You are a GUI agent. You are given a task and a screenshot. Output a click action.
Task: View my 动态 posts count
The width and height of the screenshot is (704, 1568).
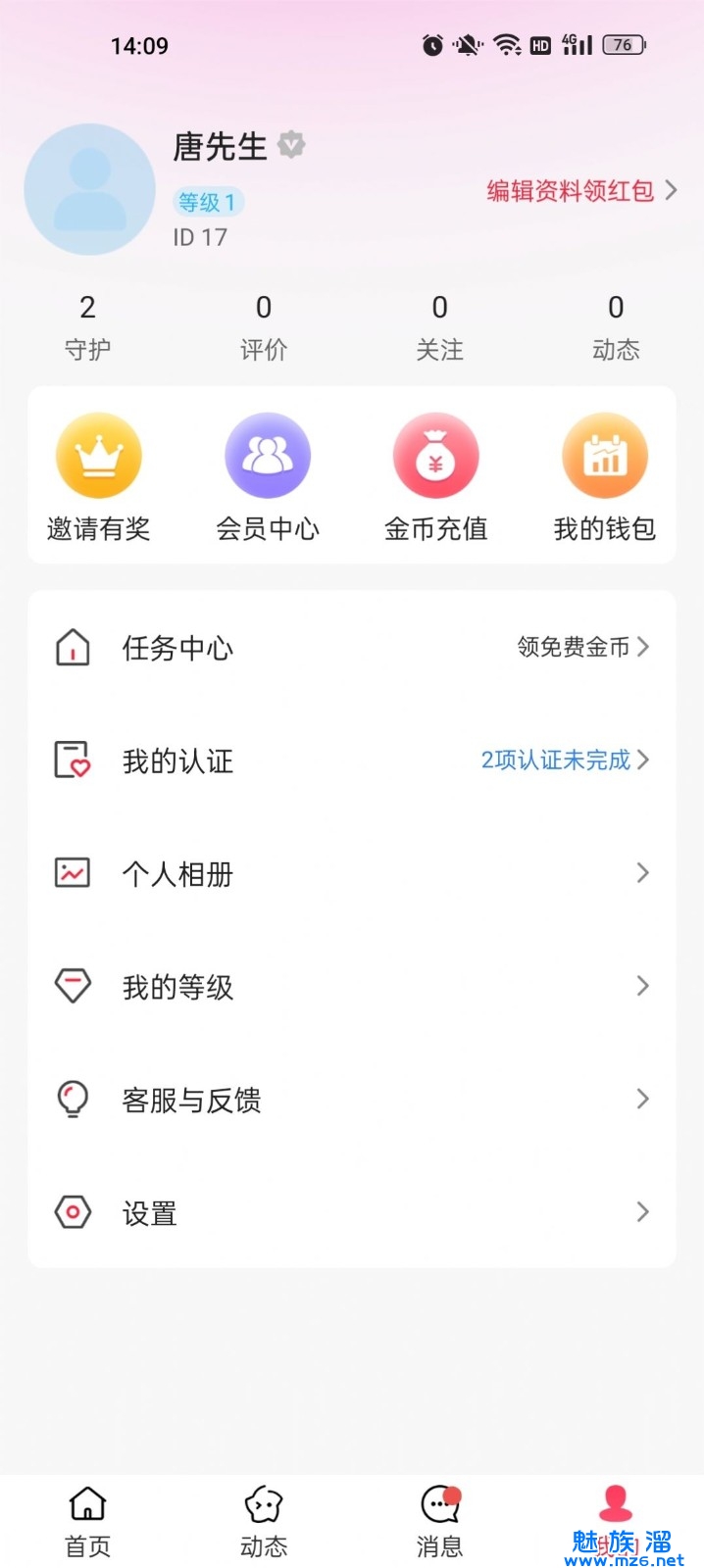coord(616,327)
